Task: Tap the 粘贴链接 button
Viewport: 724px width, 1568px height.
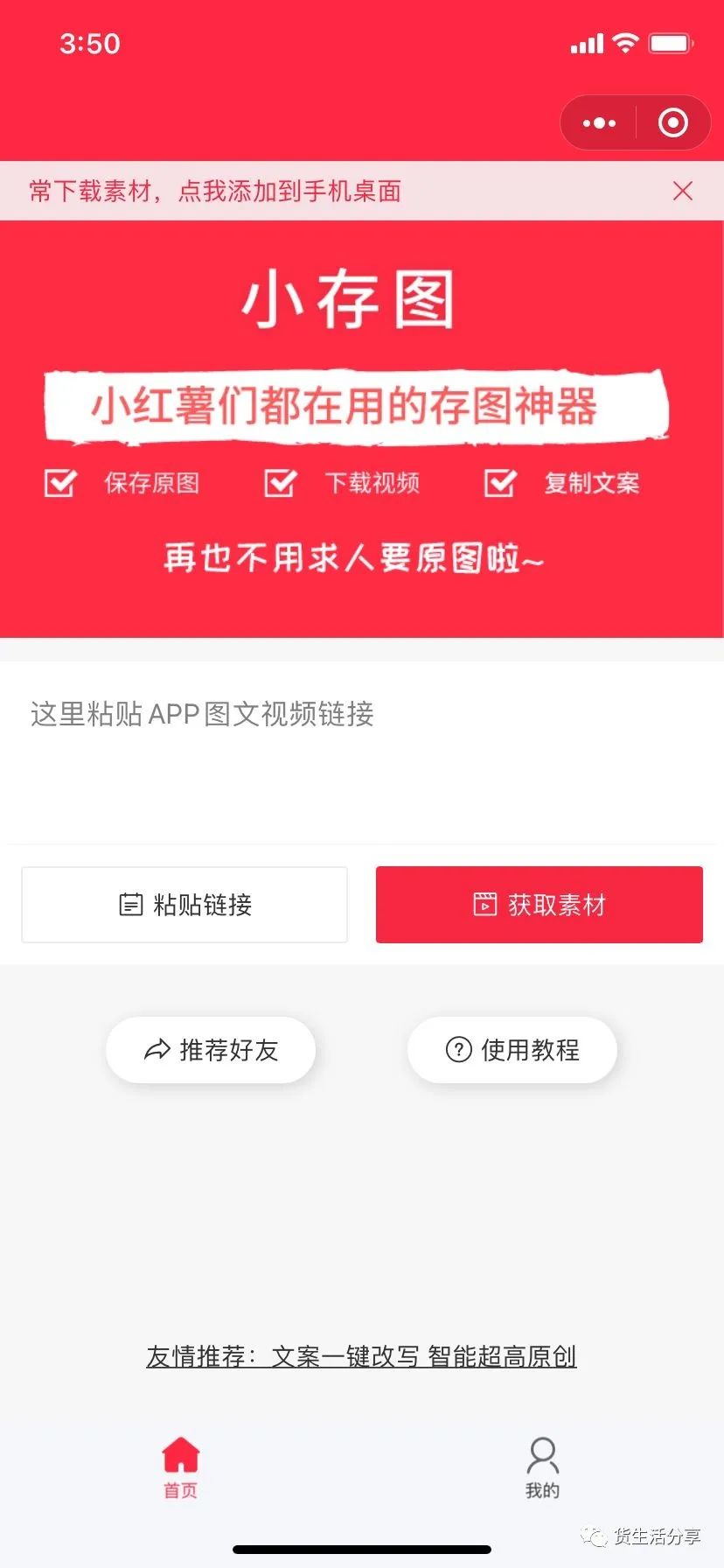Action: tap(184, 904)
